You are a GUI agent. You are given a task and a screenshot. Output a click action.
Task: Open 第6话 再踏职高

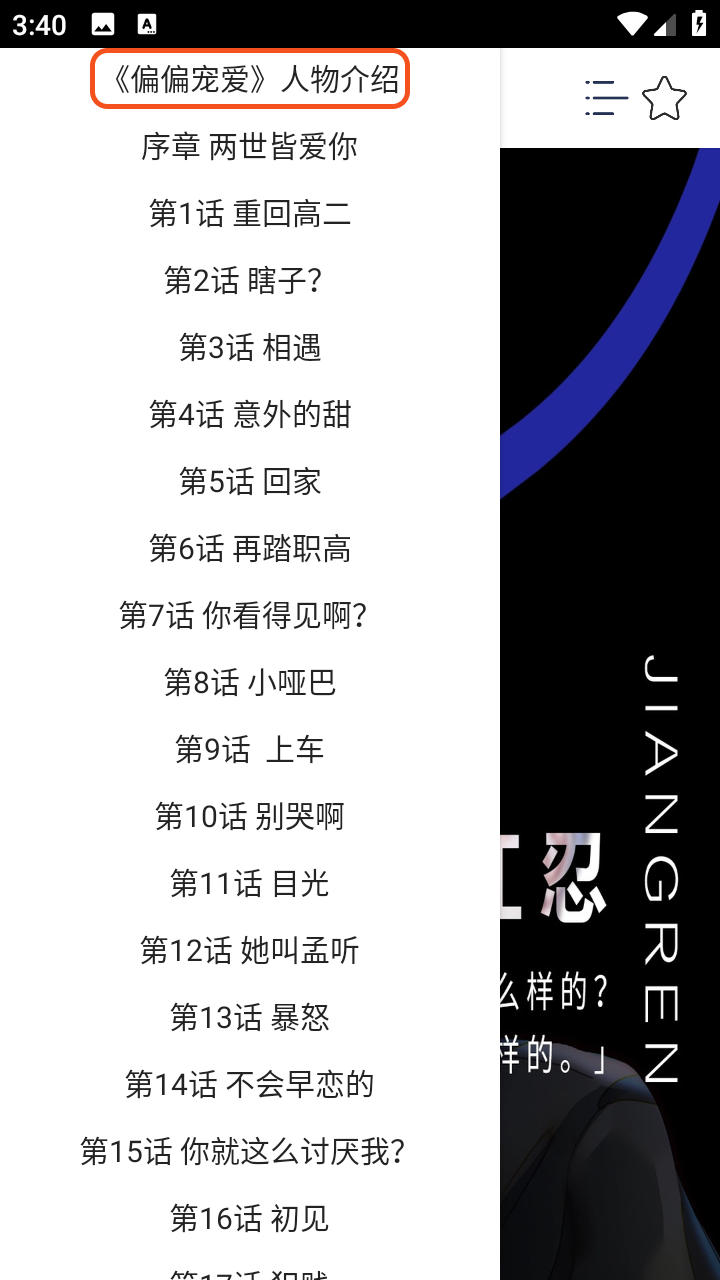[250, 549]
